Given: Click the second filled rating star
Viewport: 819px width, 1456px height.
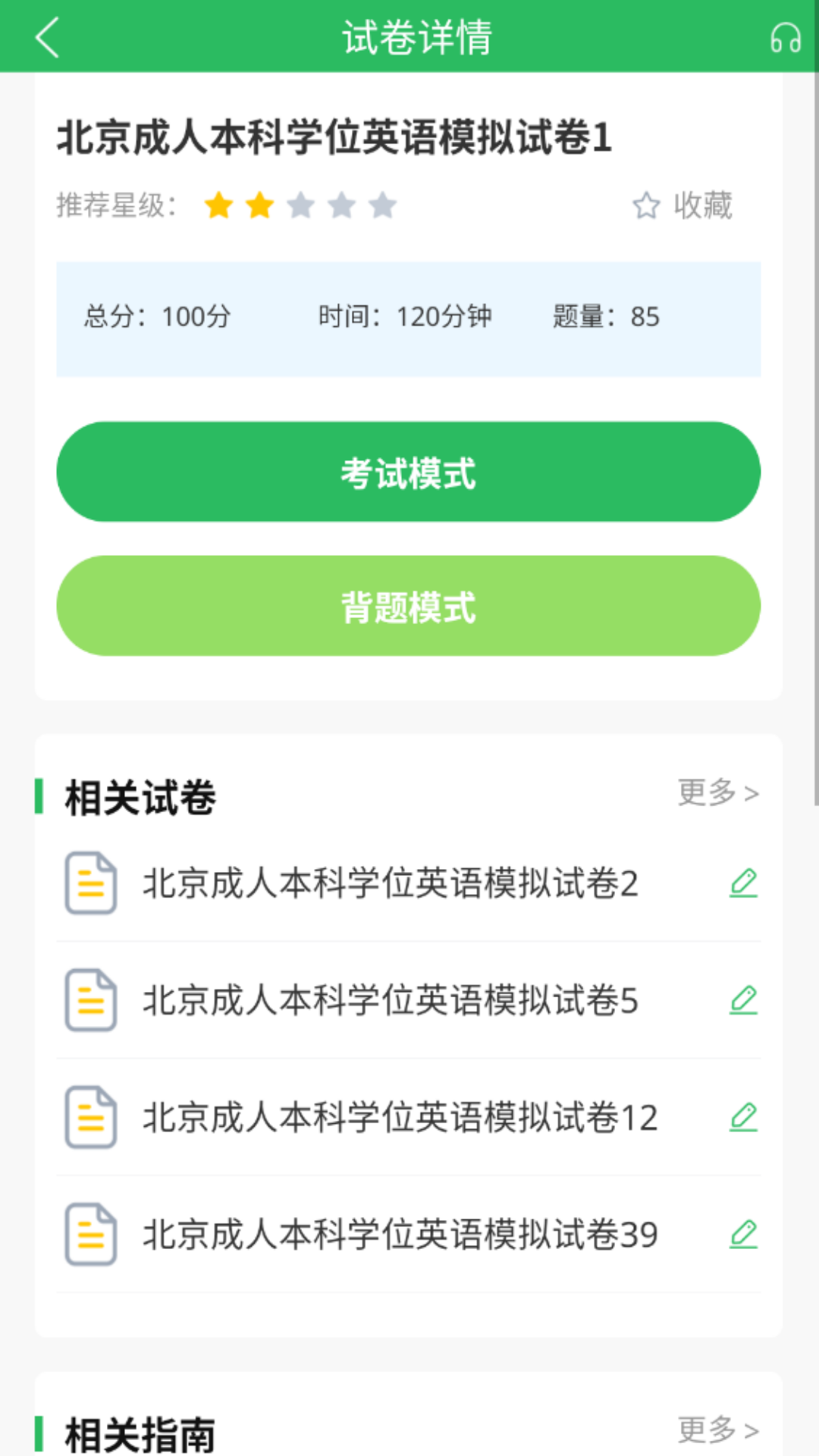Looking at the screenshot, I should [x=260, y=206].
